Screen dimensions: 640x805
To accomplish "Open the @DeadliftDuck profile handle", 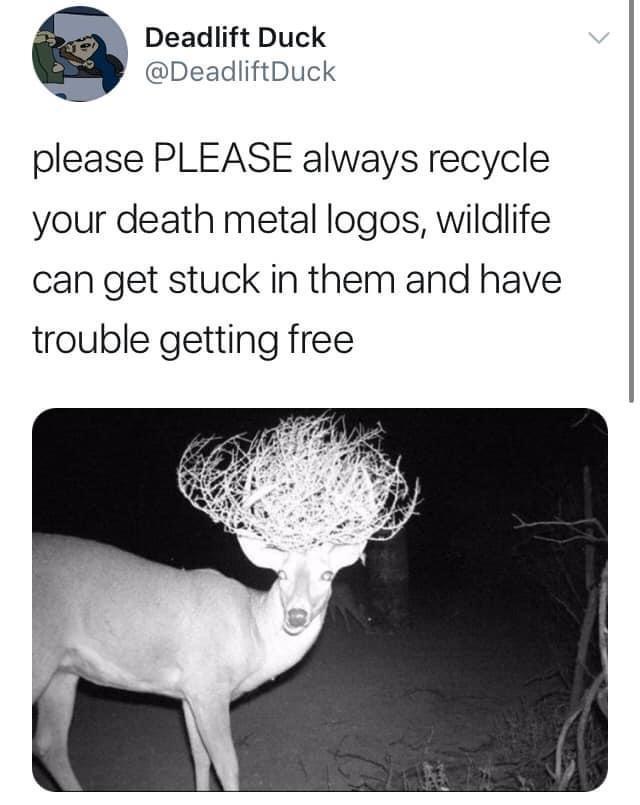I will point(240,72).
